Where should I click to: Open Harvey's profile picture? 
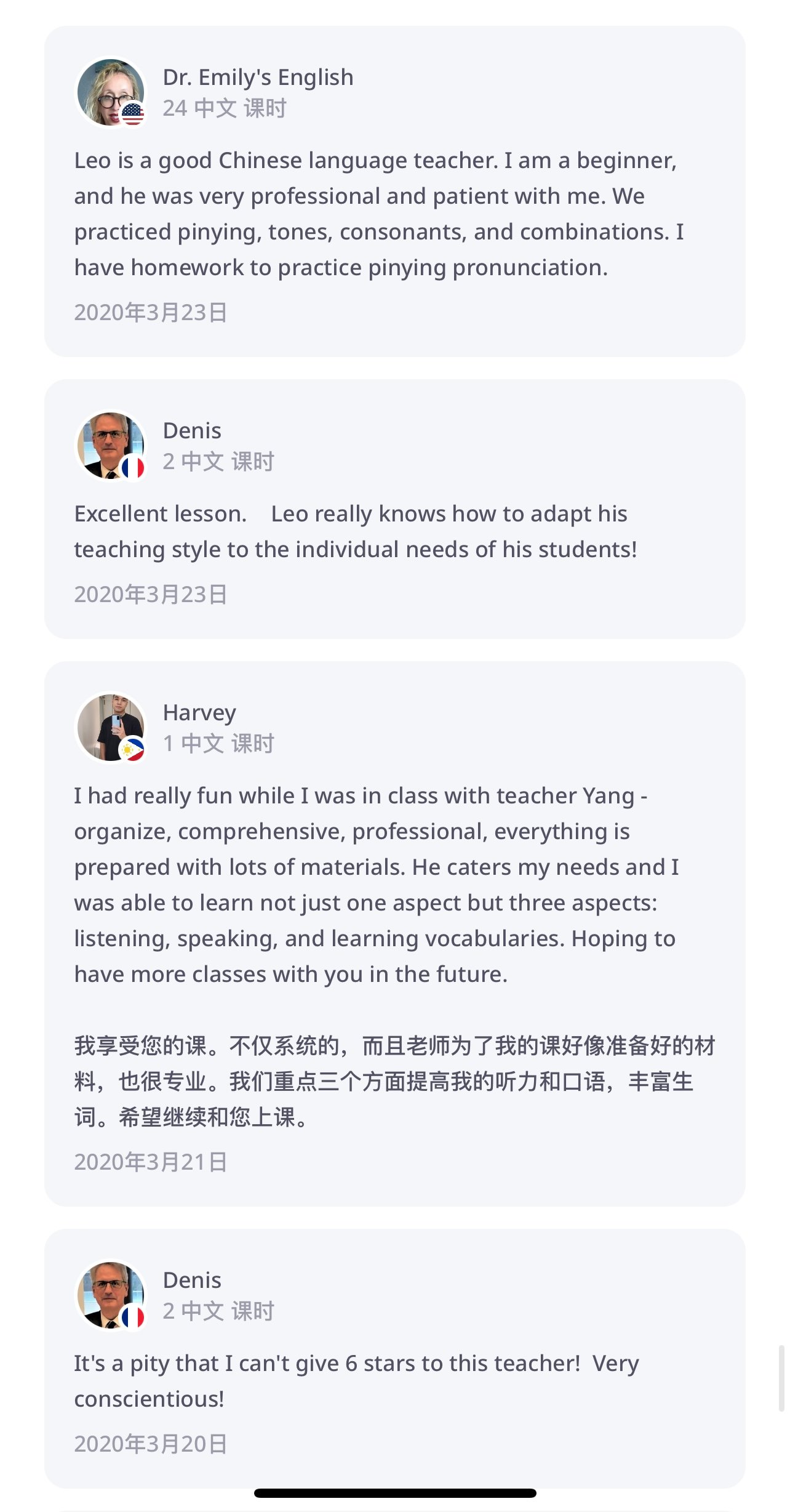(x=111, y=728)
